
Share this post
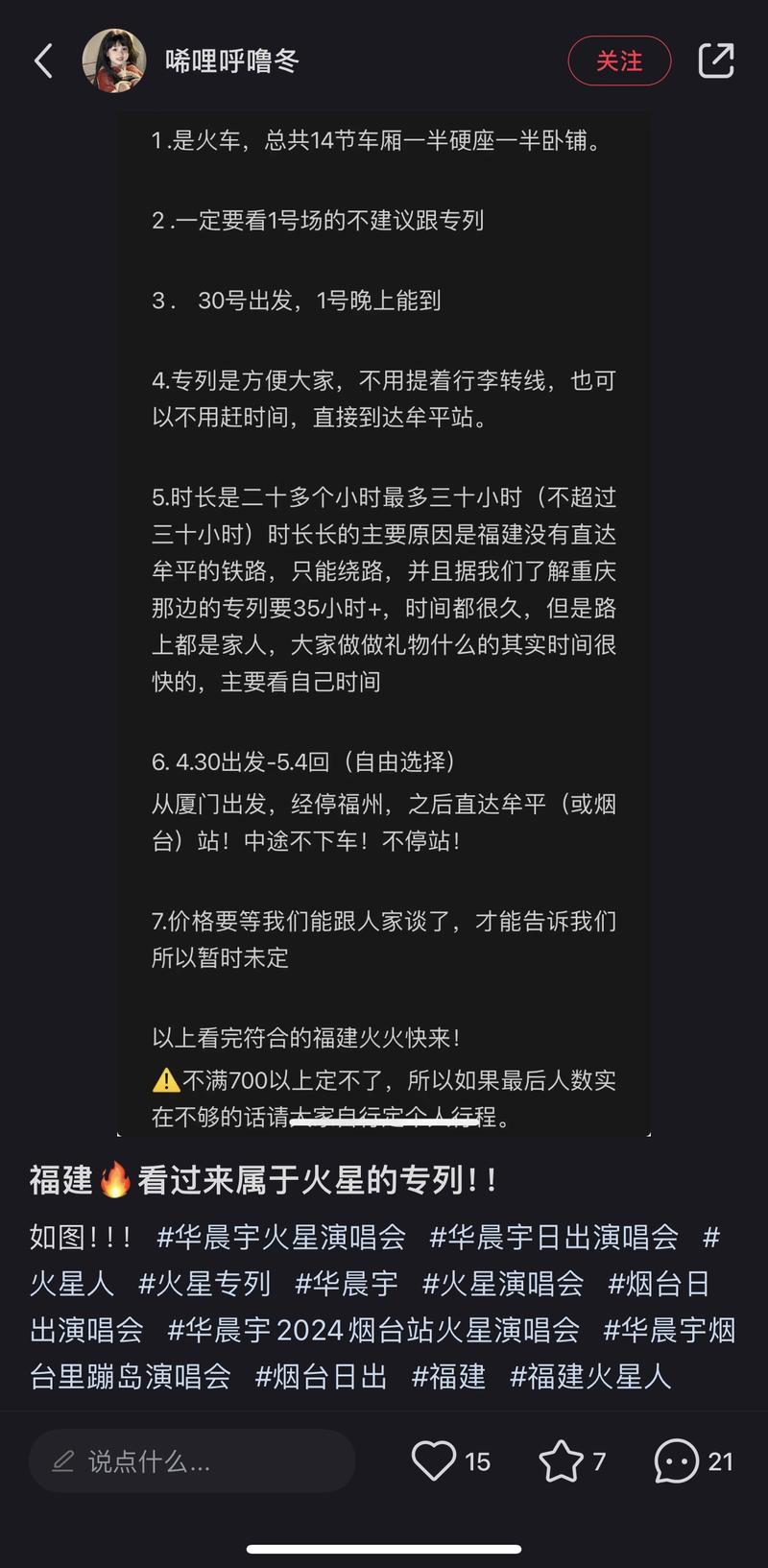[715, 60]
